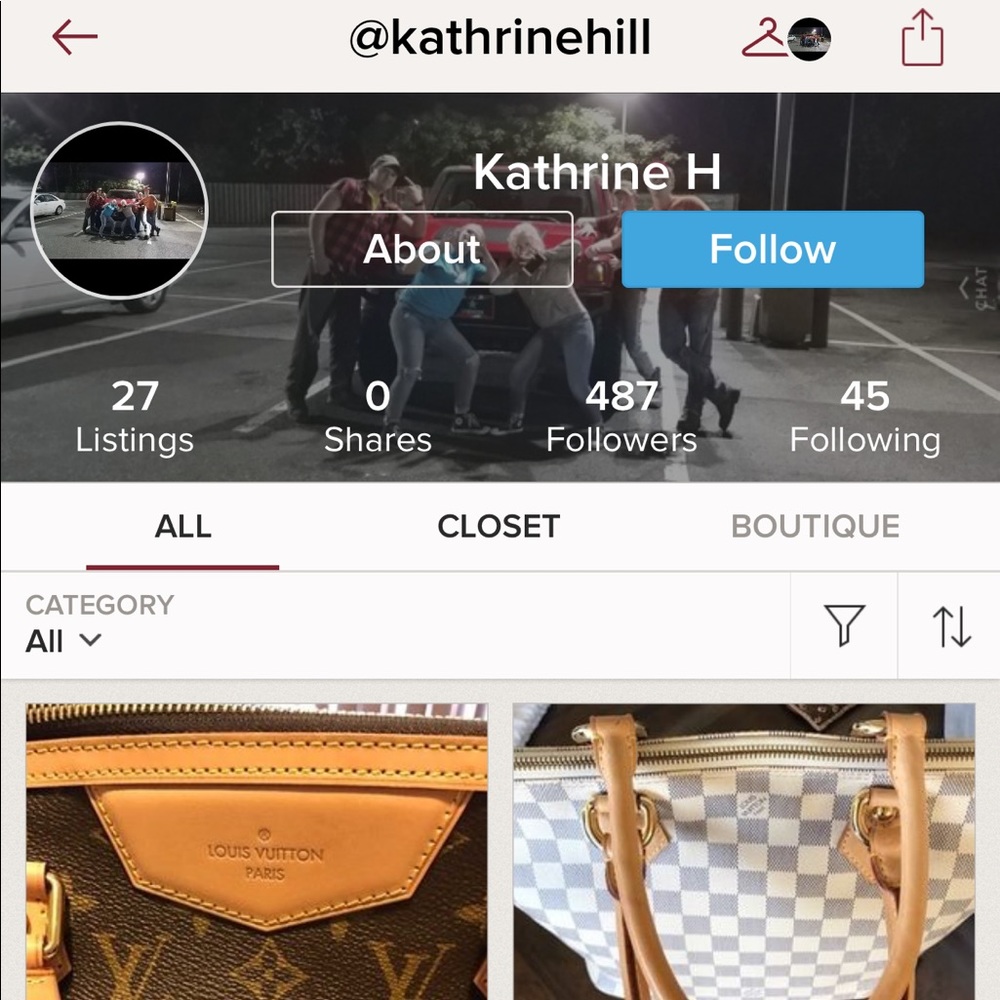Switch to the ALL tab

click(183, 527)
